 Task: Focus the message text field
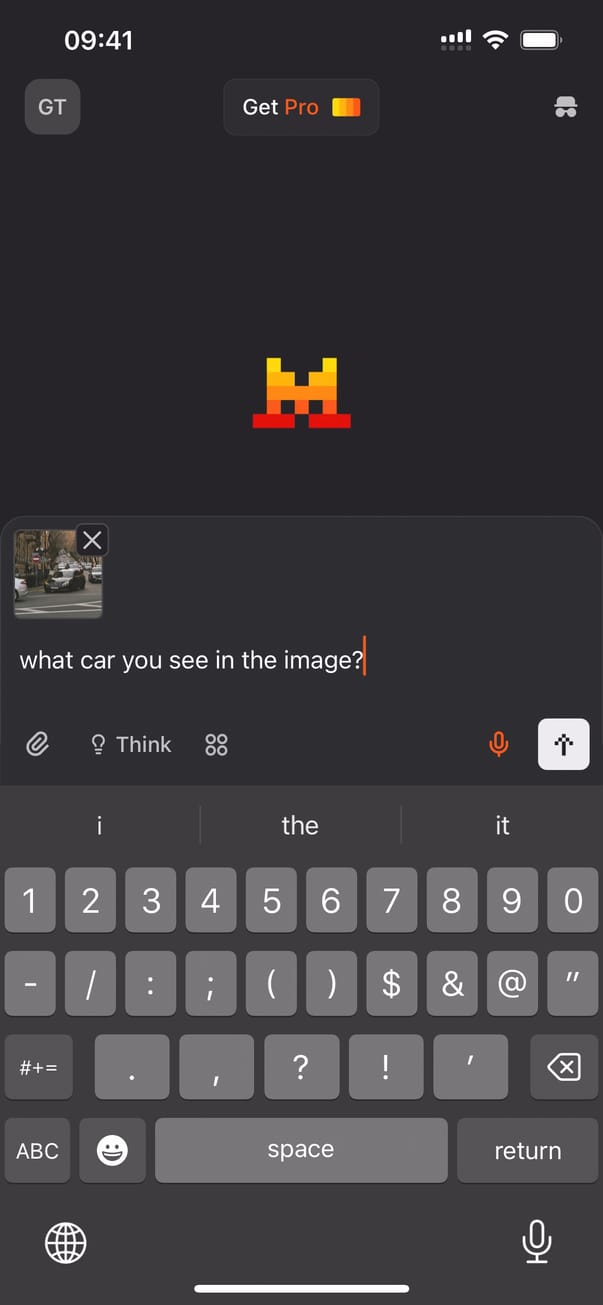tap(300, 661)
